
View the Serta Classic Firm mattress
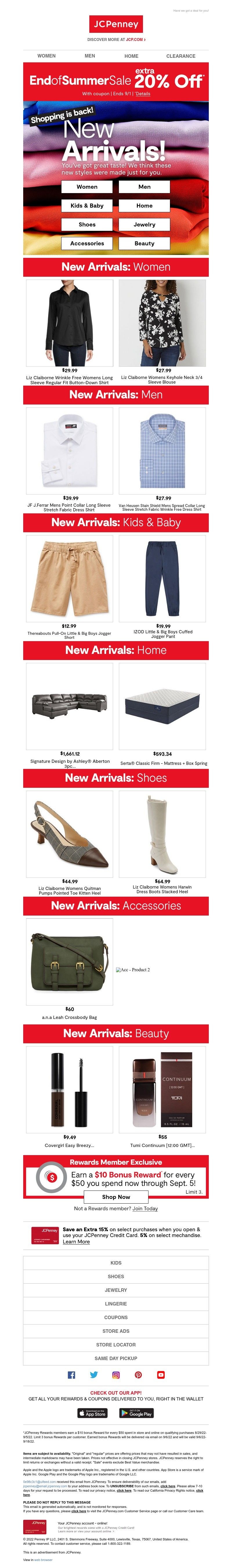point(162,706)
